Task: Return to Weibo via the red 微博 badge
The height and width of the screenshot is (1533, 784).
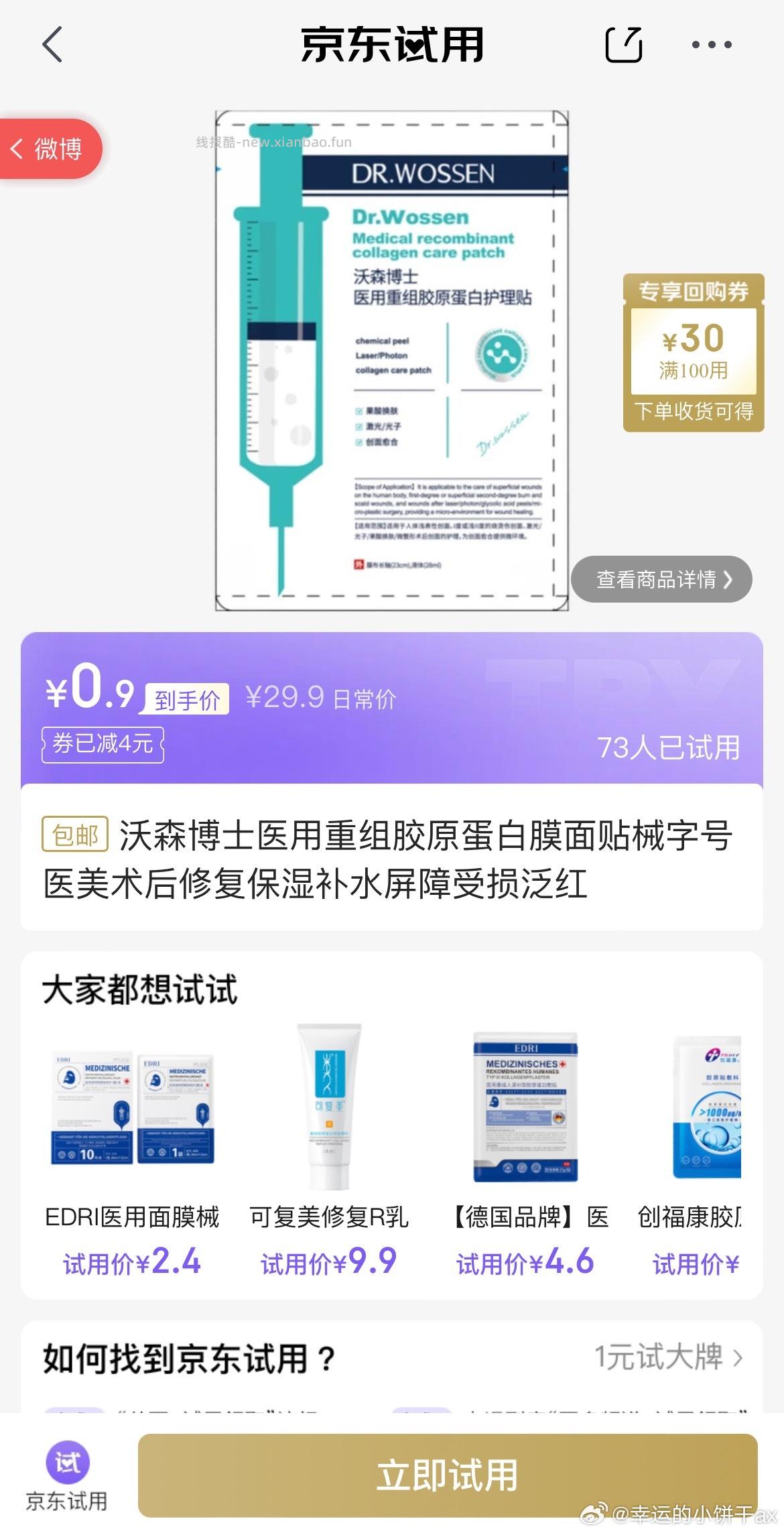Action: [x=50, y=150]
